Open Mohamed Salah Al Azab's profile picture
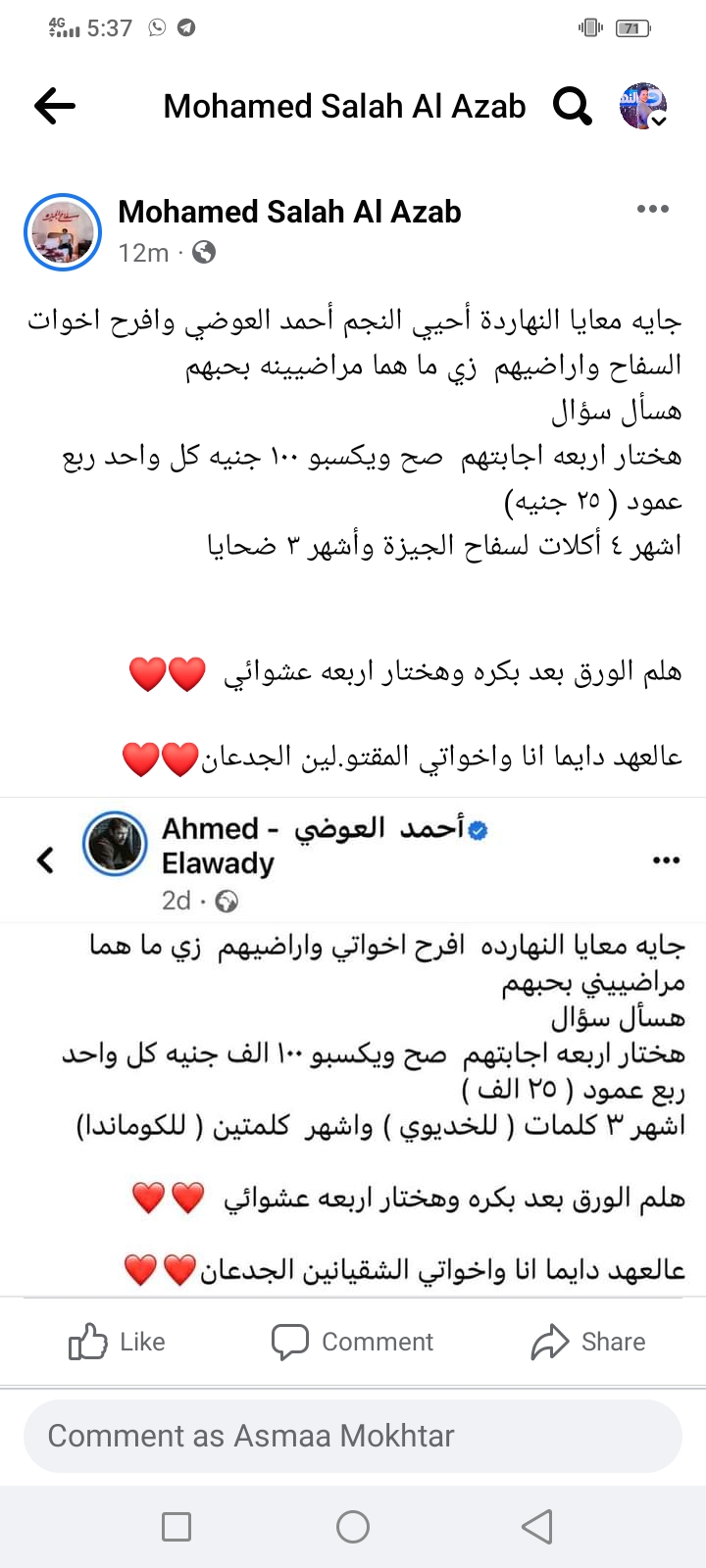 (63, 232)
